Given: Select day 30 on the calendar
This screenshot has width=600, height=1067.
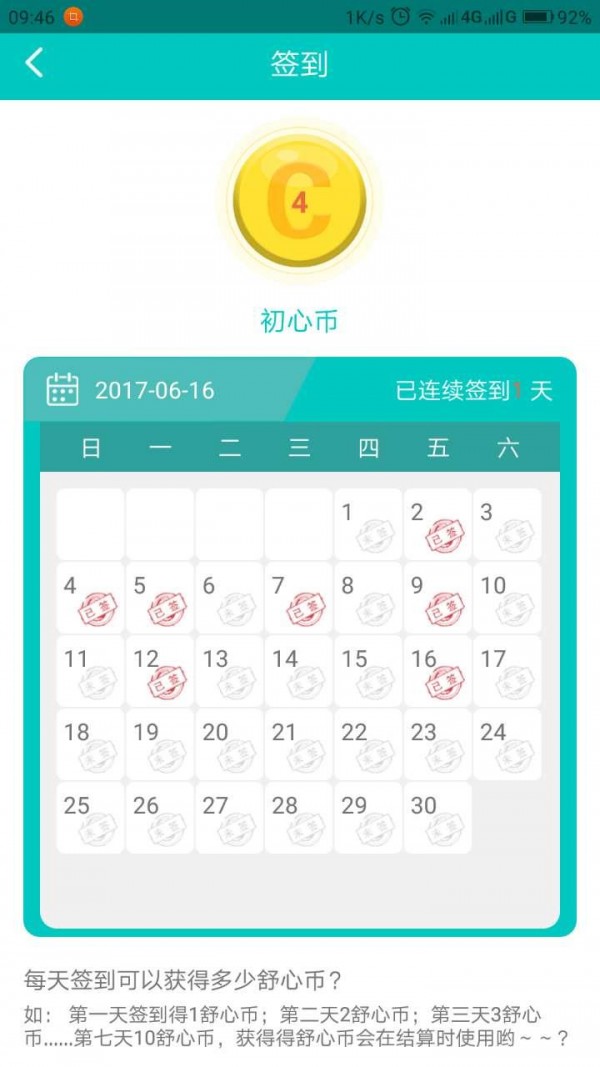Looking at the screenshot, I should tap(437, 818).
